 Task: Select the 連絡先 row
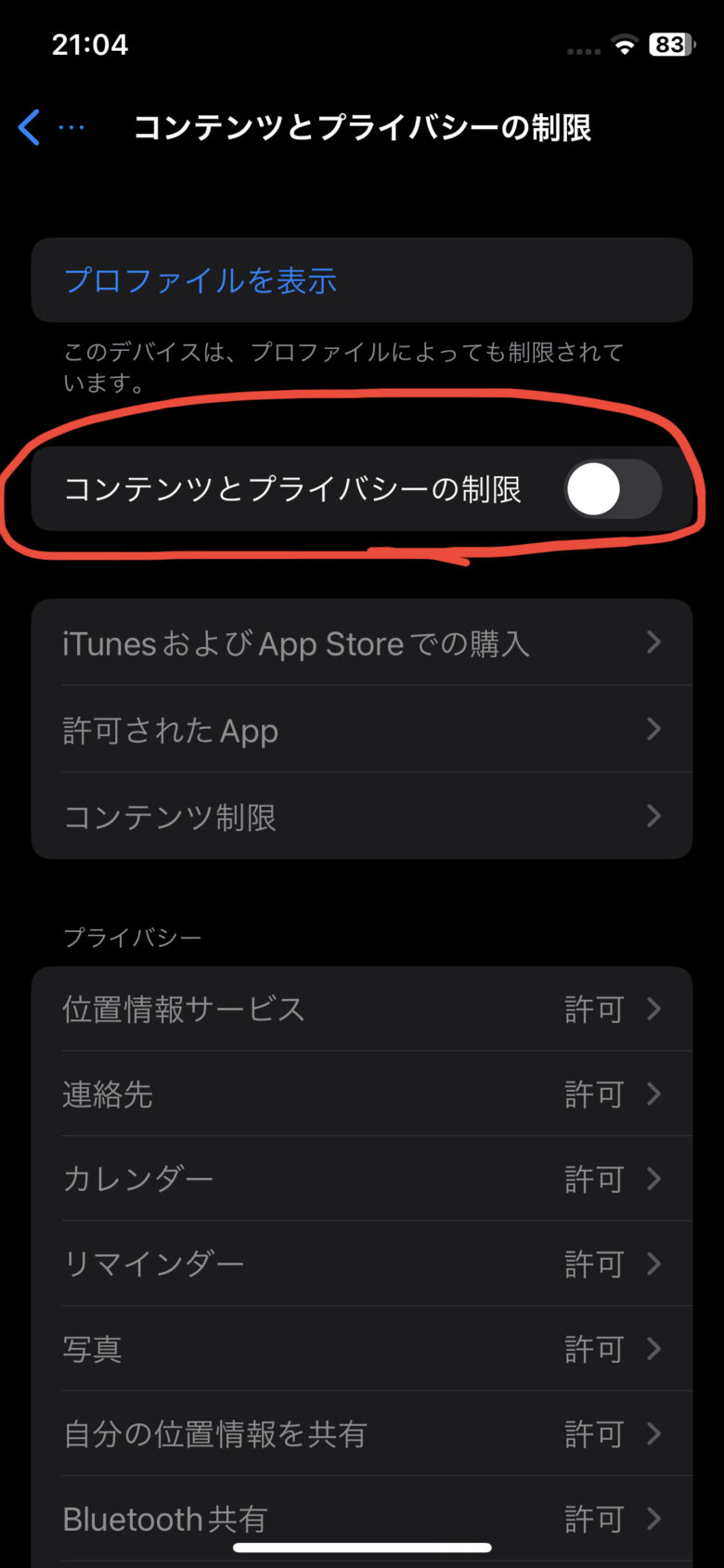pos(362,1094)
